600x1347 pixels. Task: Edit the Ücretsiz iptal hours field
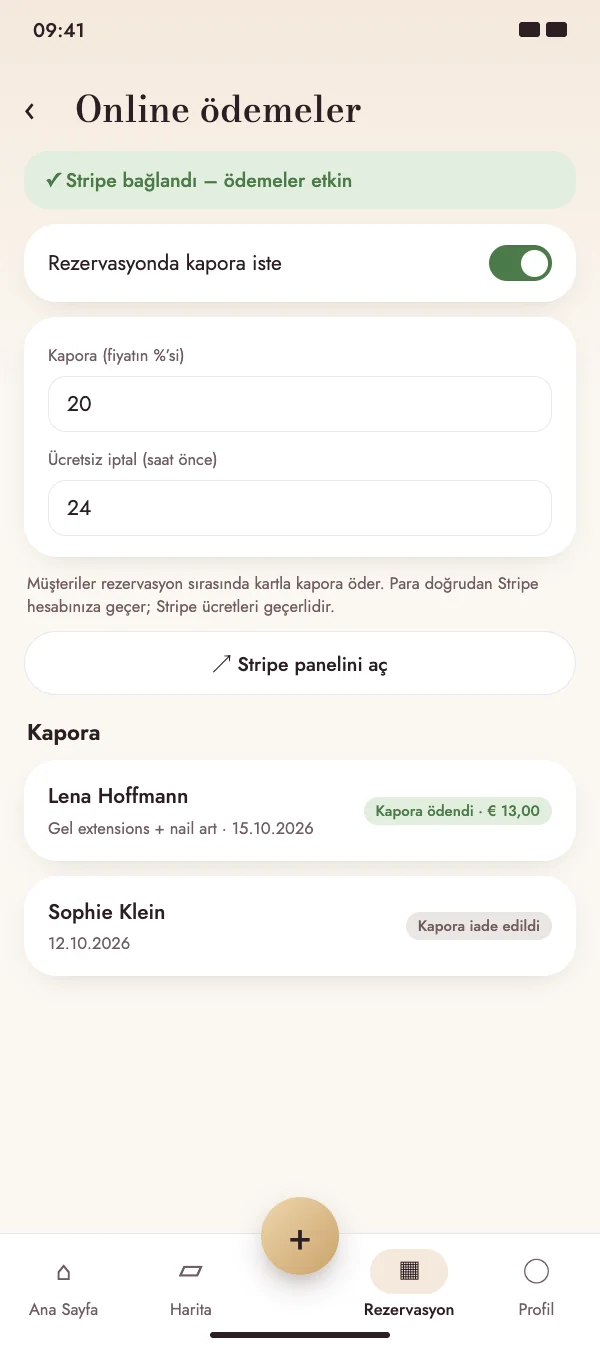tap(300, 508)
